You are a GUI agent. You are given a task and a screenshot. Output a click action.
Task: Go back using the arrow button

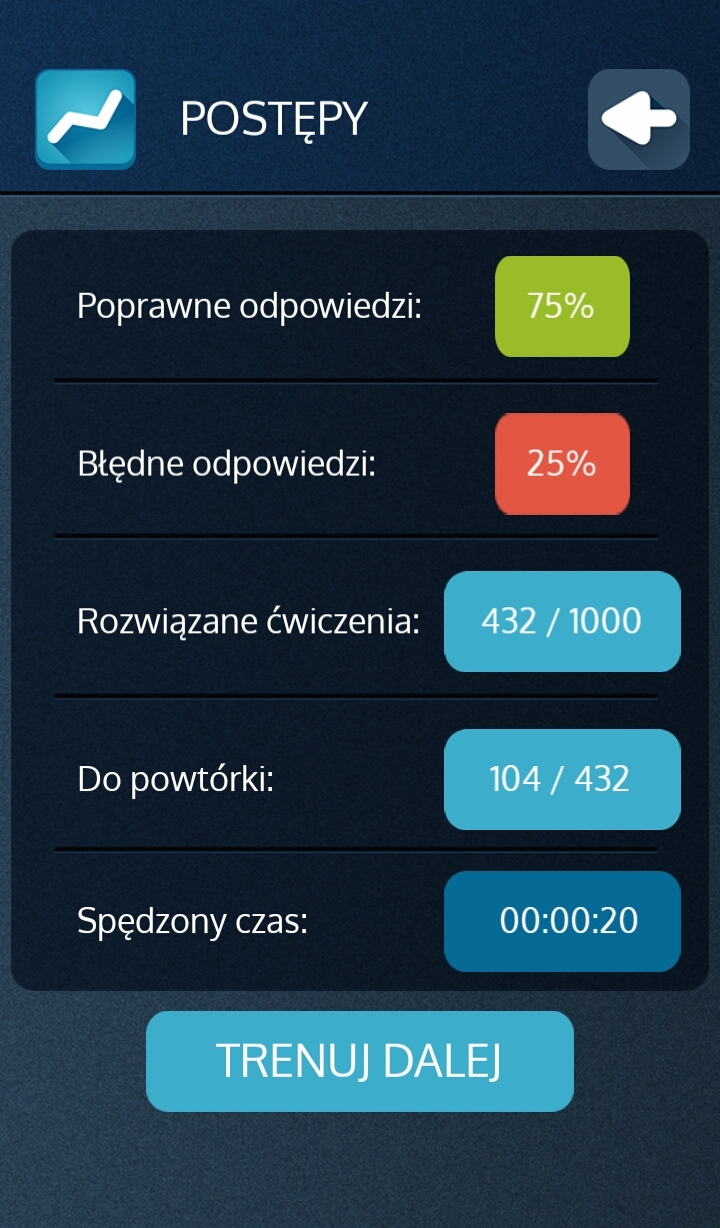pyautogui.click(x=638, y=119)
